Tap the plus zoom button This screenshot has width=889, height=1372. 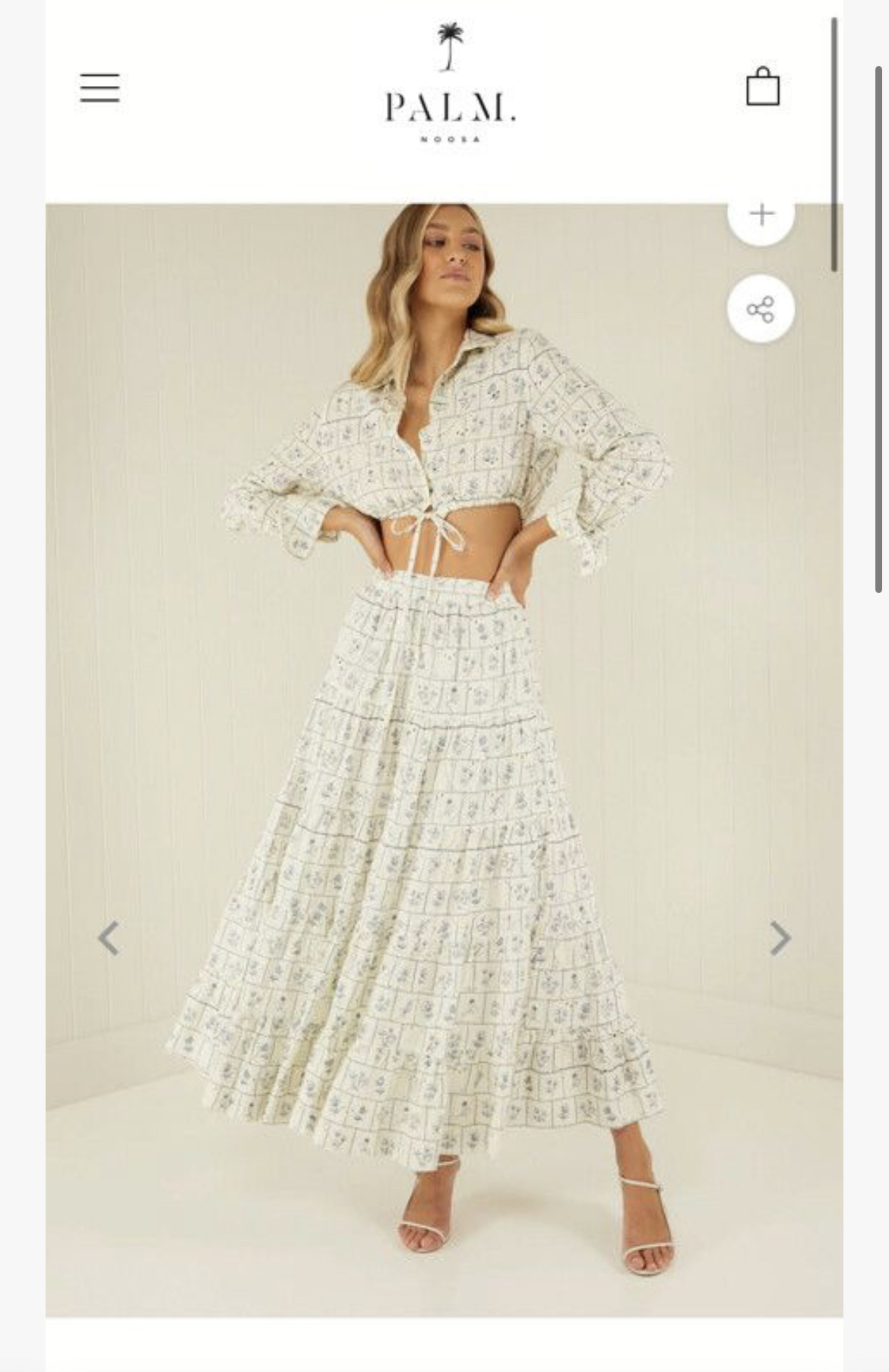coord(761,216)
